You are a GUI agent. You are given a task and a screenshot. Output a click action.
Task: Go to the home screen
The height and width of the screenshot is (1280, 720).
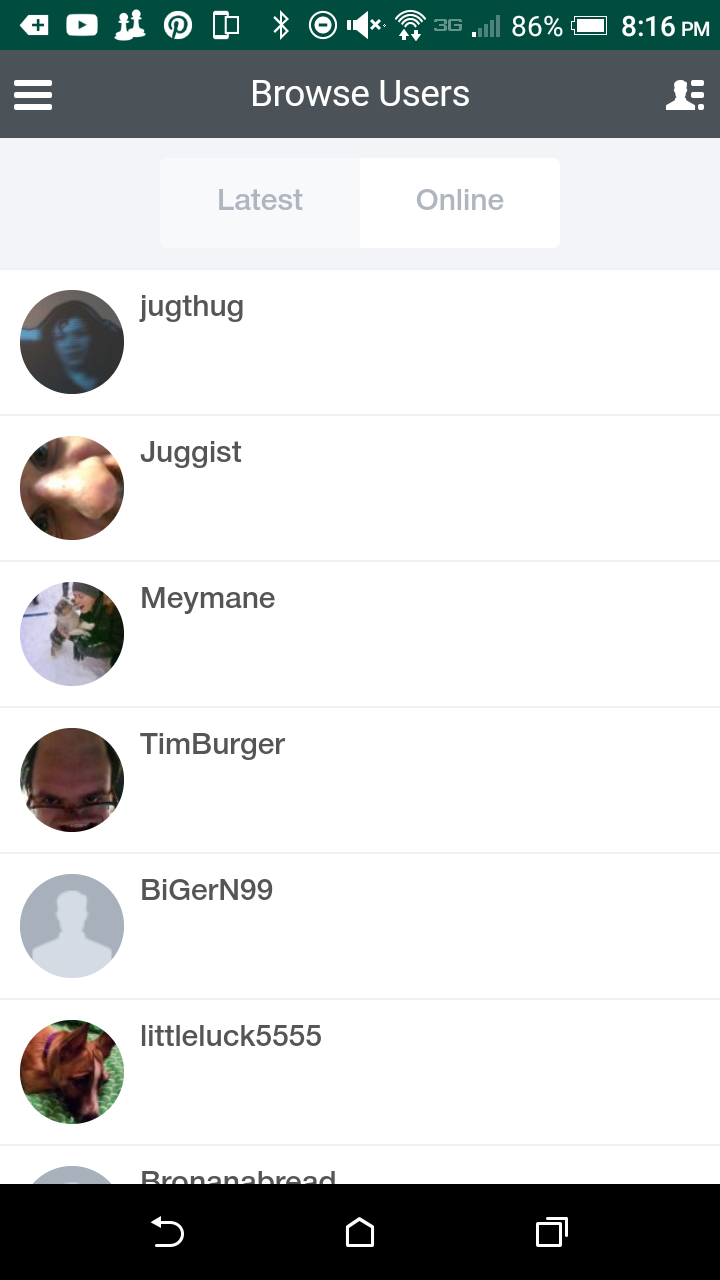(360, 1232)
